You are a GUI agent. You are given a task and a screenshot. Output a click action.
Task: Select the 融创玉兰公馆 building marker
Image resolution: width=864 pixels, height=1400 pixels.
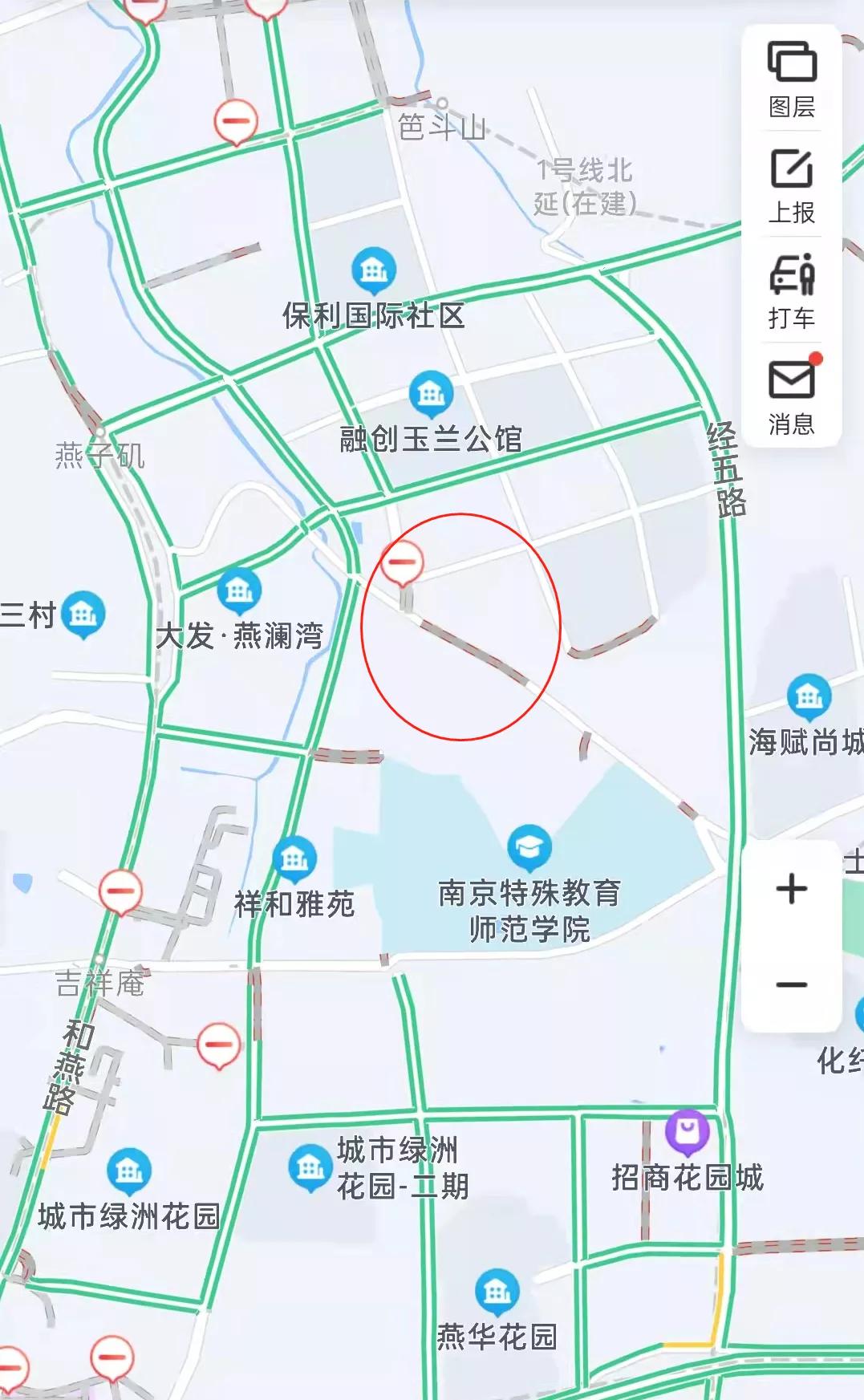(430, 393)
